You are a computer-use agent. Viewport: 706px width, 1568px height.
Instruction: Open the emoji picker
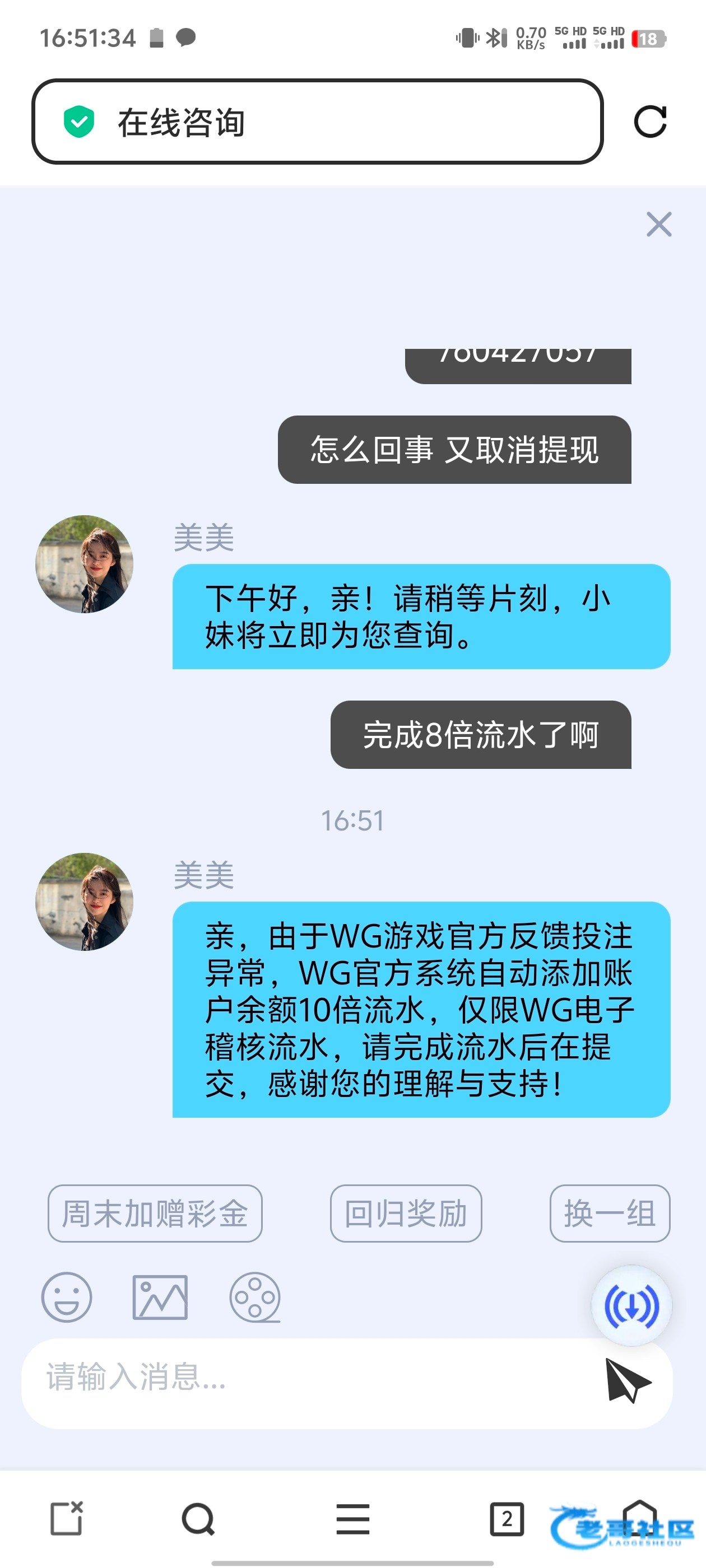pyautogui.click(x=66, y=1297)
